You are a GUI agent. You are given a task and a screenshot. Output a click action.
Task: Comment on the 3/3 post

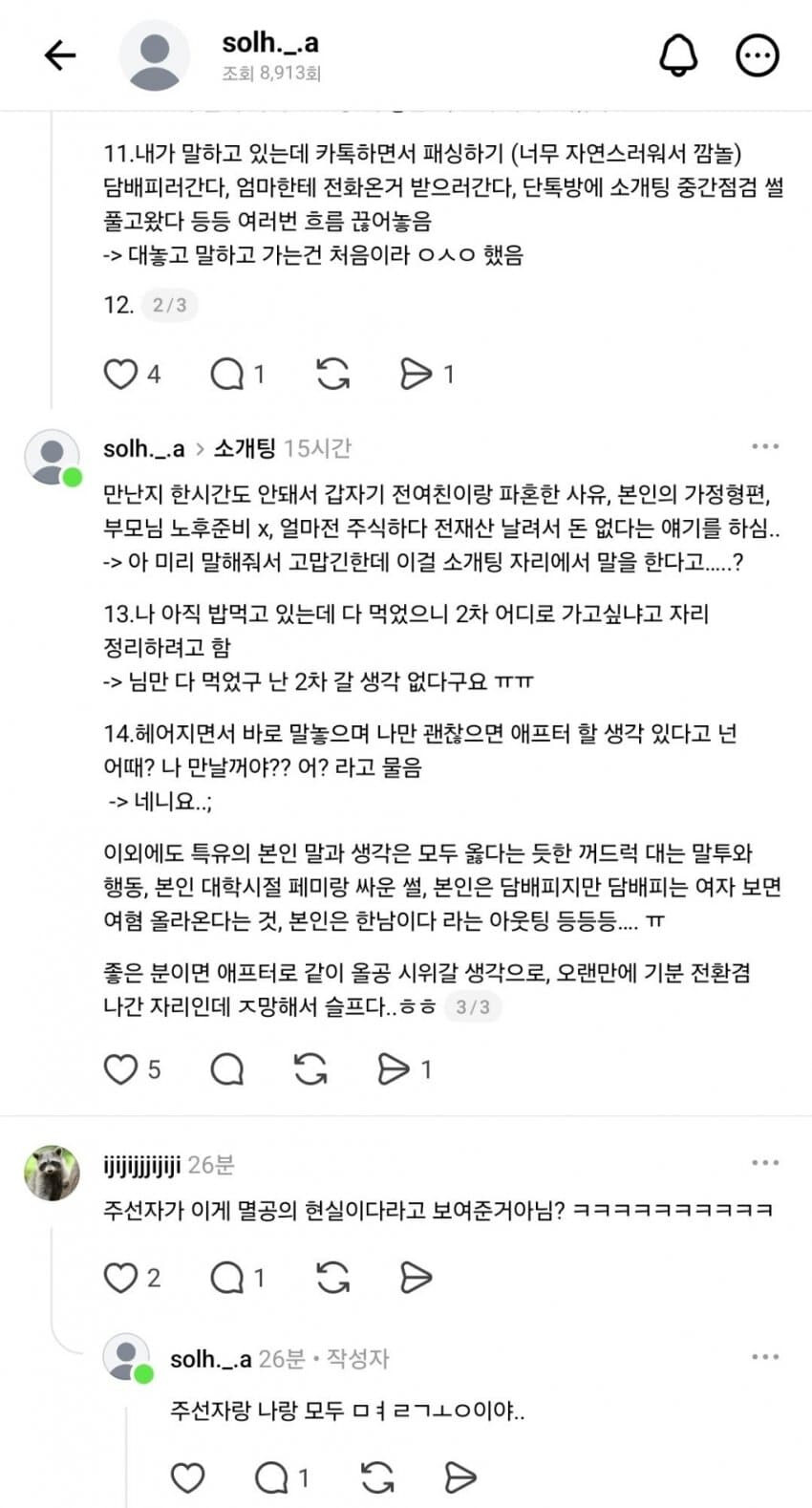coord(227,1068)
